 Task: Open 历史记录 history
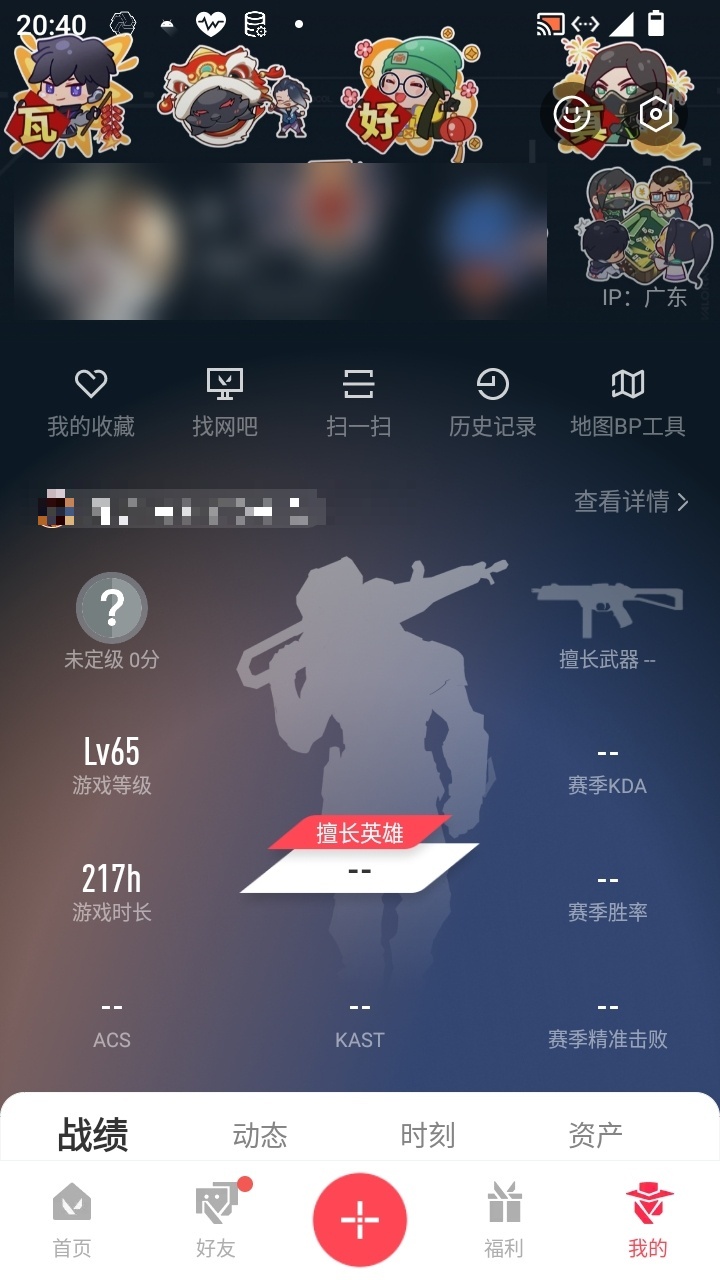click(492, 402)
